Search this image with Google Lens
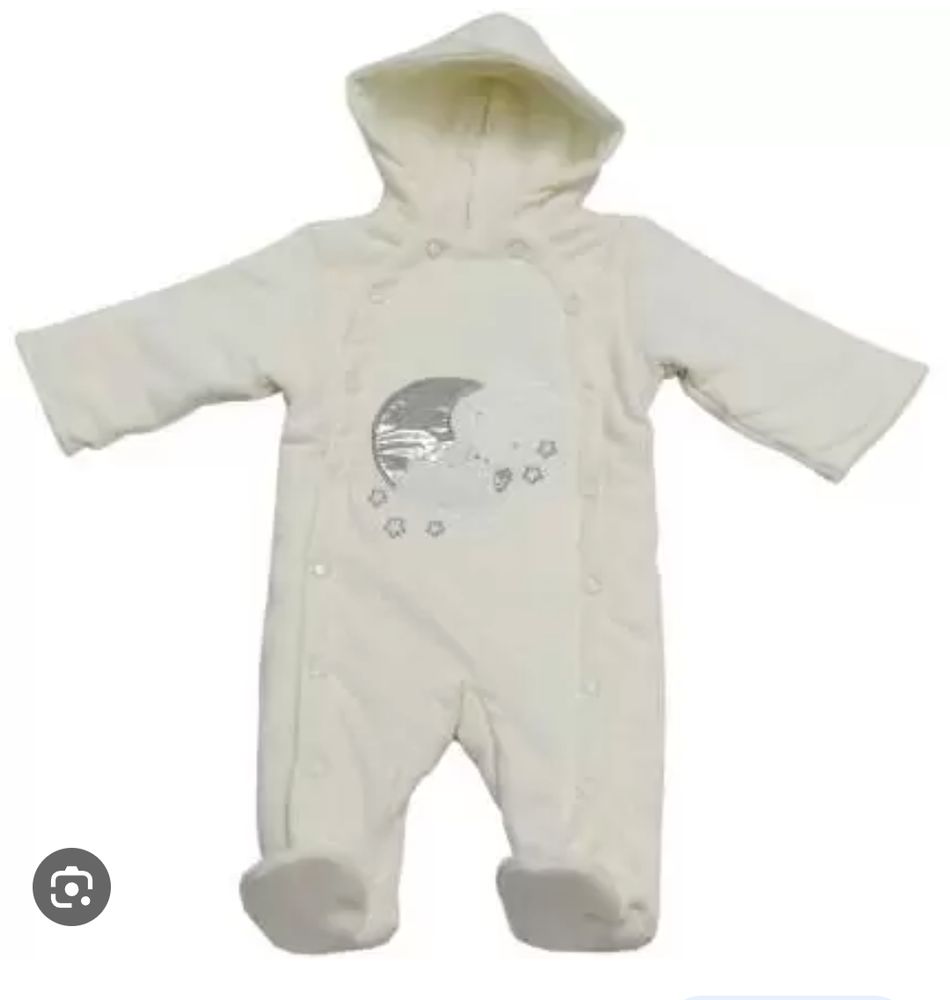Viewport: 950px width, 1000px height. pyautogui.click(x=71, y=886)
